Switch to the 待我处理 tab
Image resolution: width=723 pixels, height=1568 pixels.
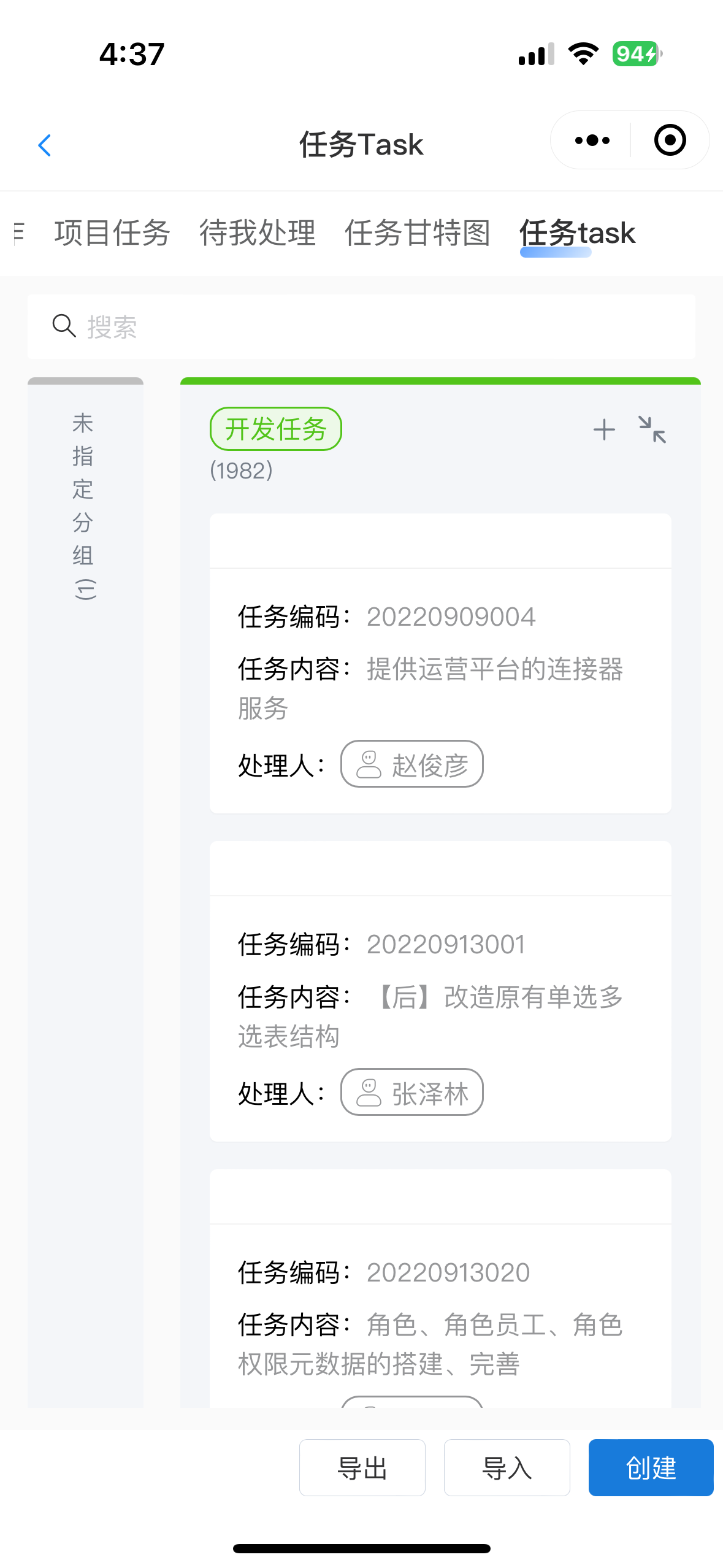click(x=257, y=233)
